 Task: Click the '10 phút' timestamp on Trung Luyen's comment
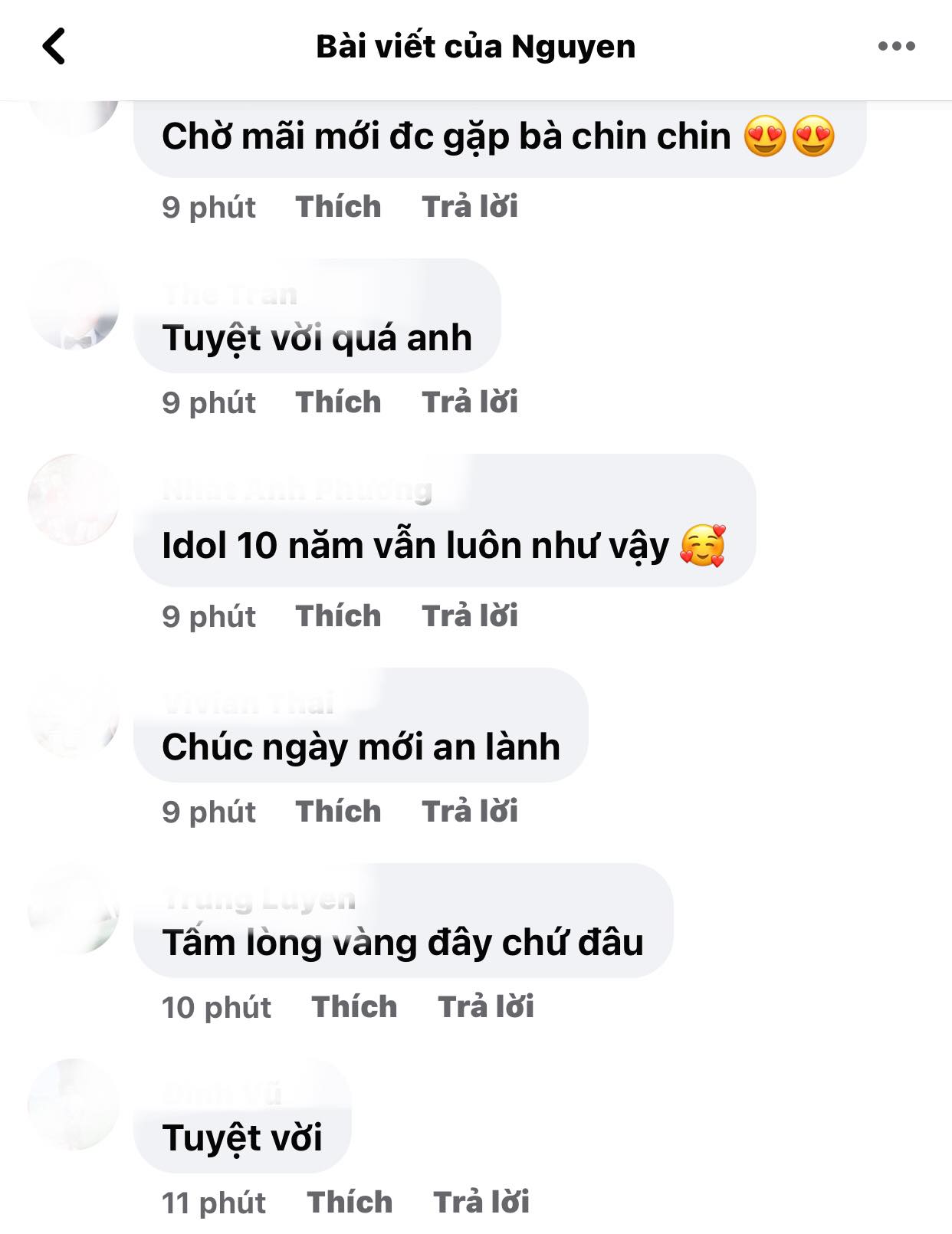point(216,1005)
